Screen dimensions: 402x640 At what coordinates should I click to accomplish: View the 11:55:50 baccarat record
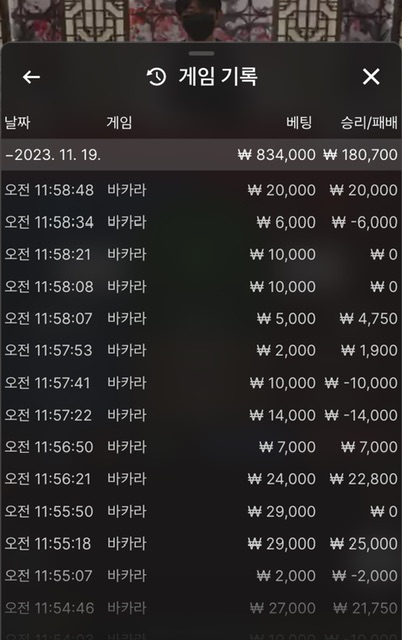[201, 511]
